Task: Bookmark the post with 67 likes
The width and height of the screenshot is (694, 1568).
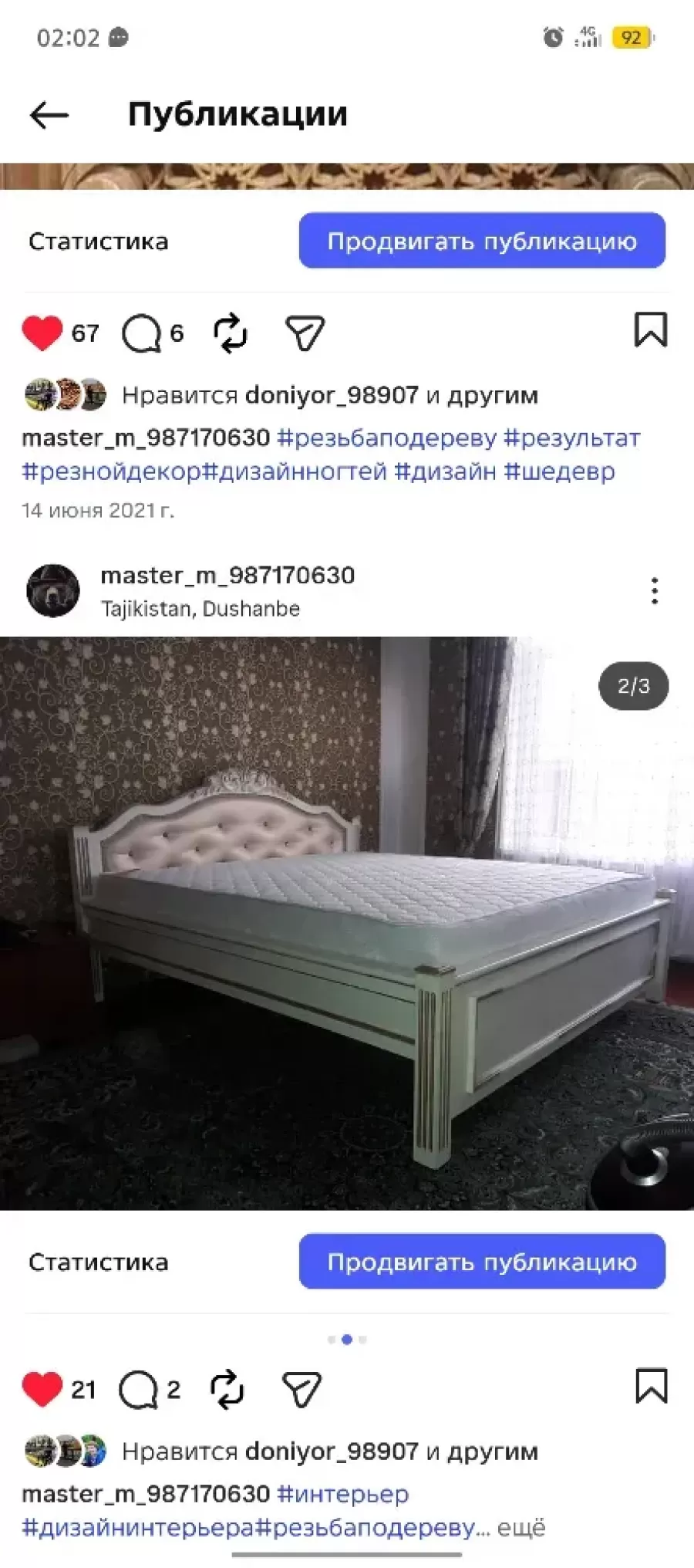Action: coord(650,330)
